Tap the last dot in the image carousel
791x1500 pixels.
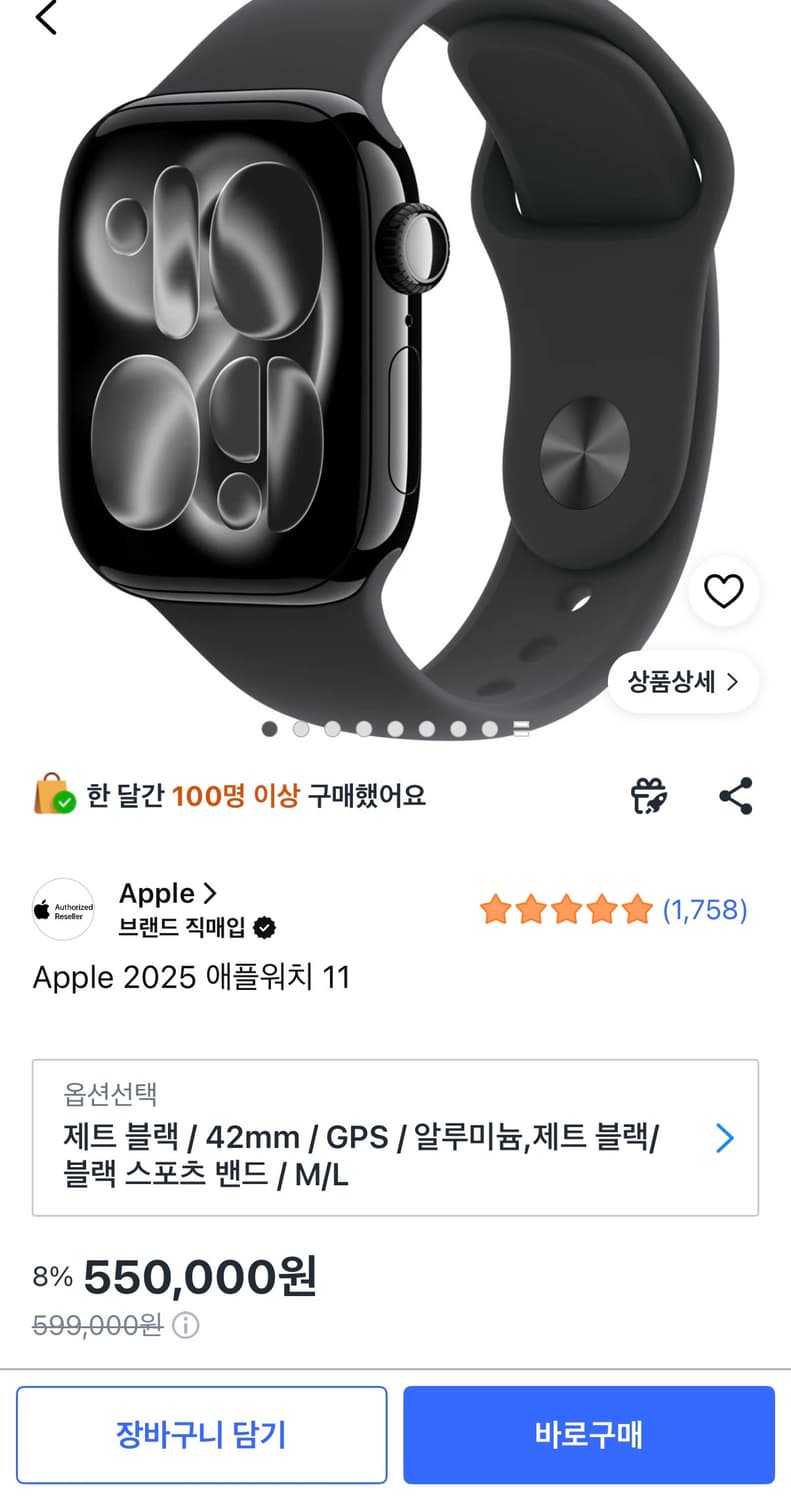point(520,729)
